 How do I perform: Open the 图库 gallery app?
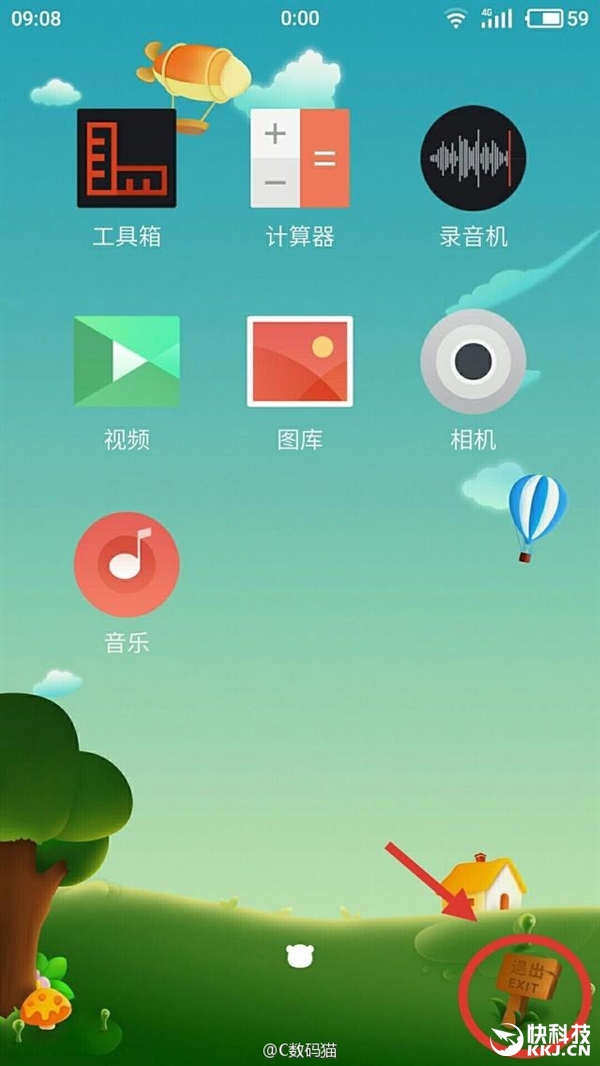click(x=300, y=362)
